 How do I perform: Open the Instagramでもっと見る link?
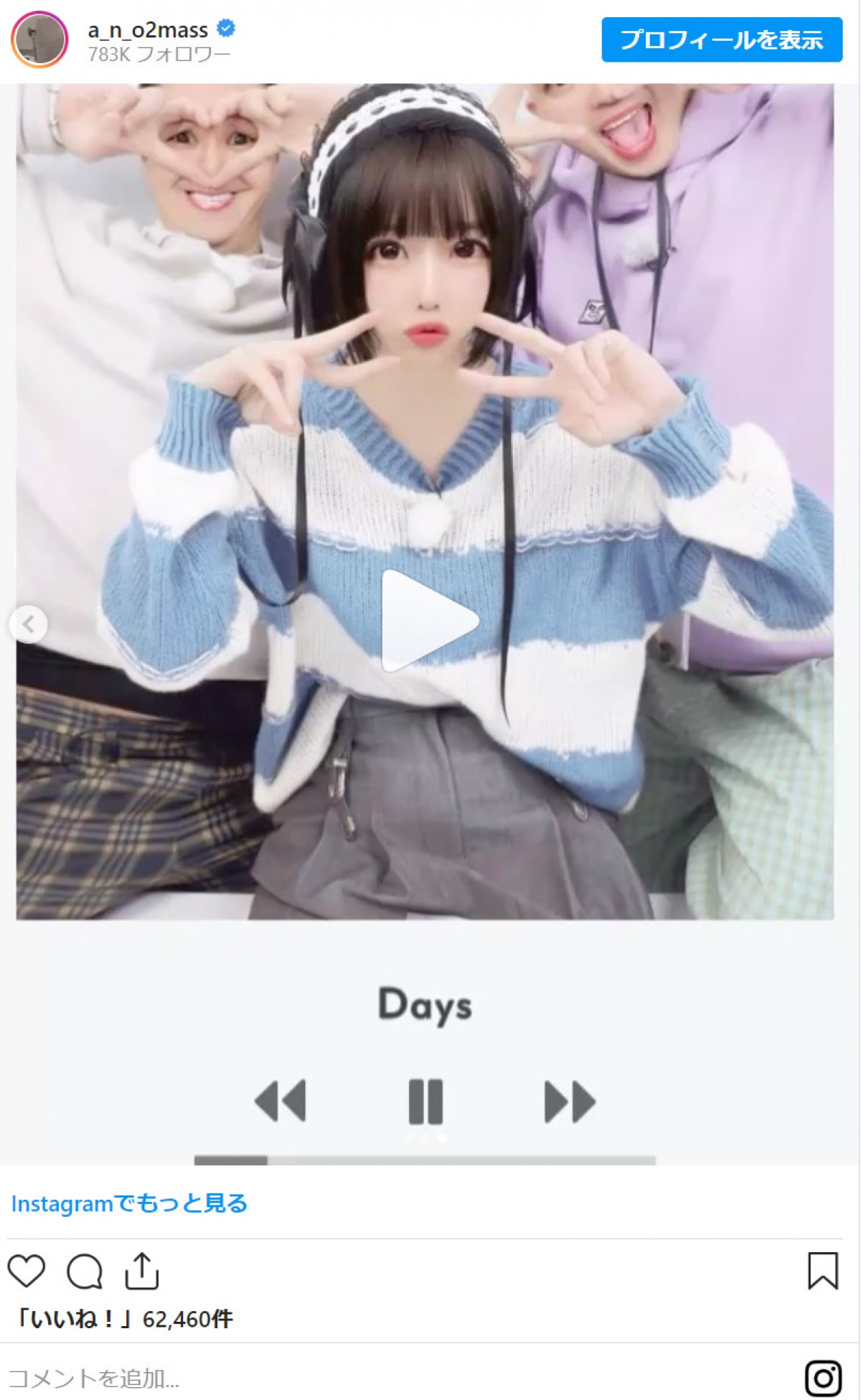(129, 1203)
